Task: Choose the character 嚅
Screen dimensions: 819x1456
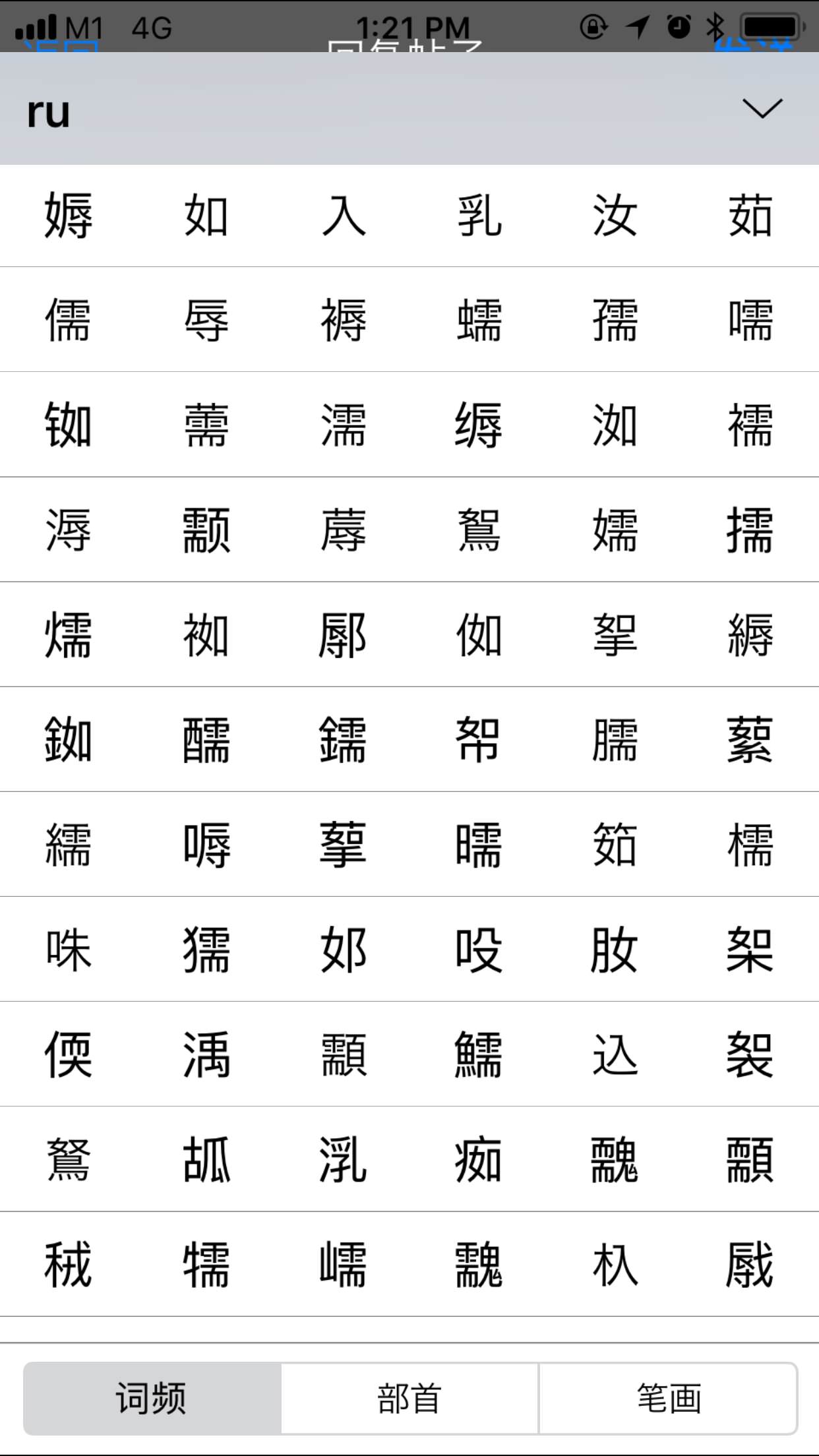Action: point(750,320)
